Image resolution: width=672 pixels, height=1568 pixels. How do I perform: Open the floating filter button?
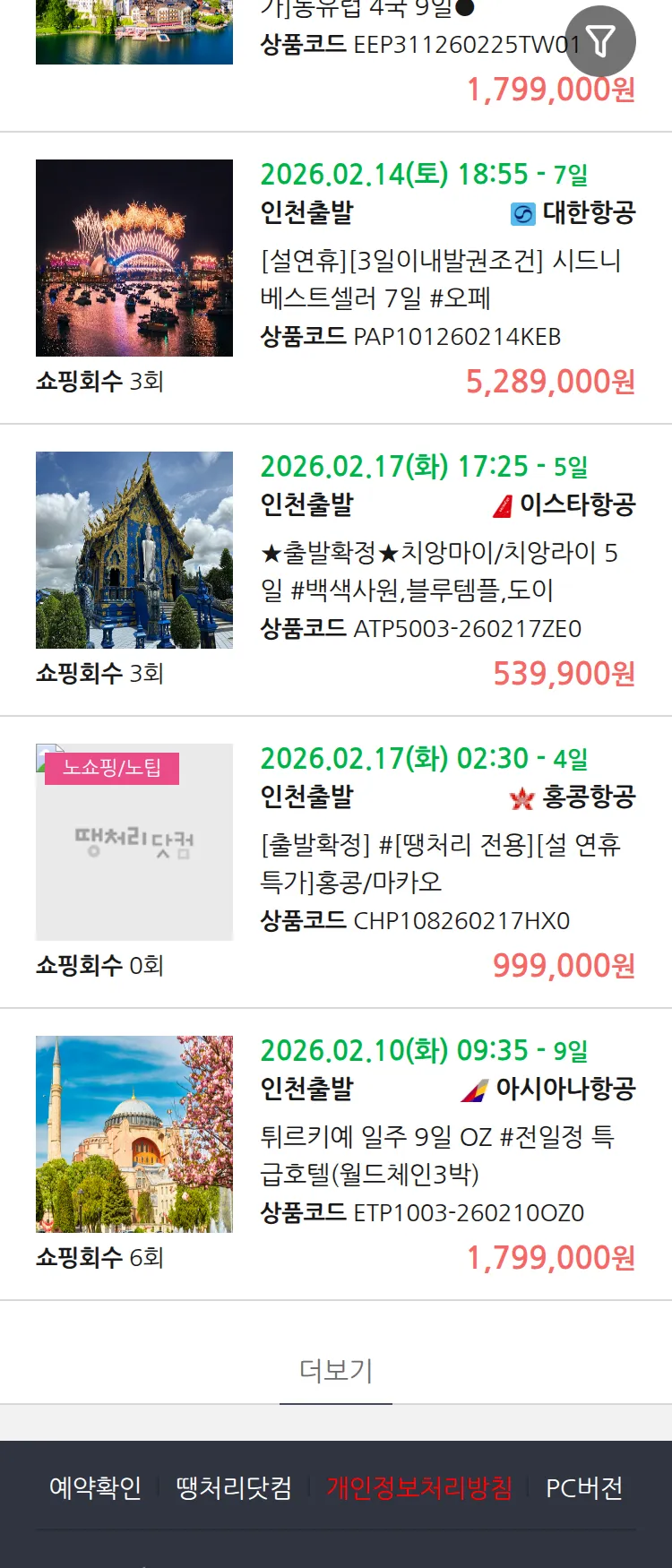pos(600,41)
